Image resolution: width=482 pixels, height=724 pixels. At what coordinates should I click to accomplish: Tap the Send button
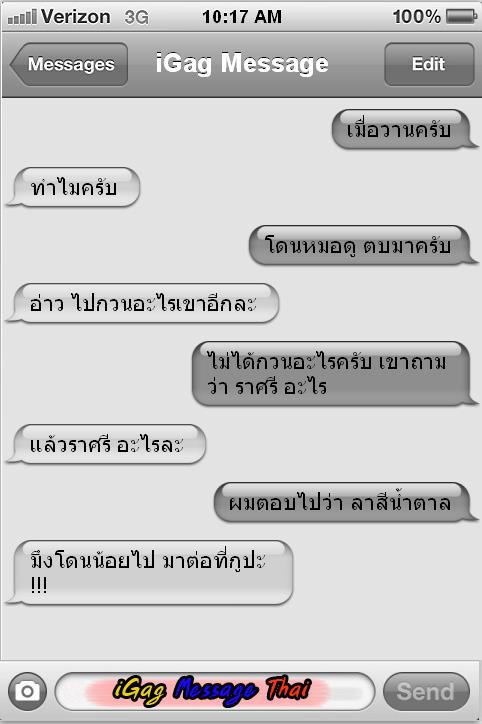pos(426,691)
